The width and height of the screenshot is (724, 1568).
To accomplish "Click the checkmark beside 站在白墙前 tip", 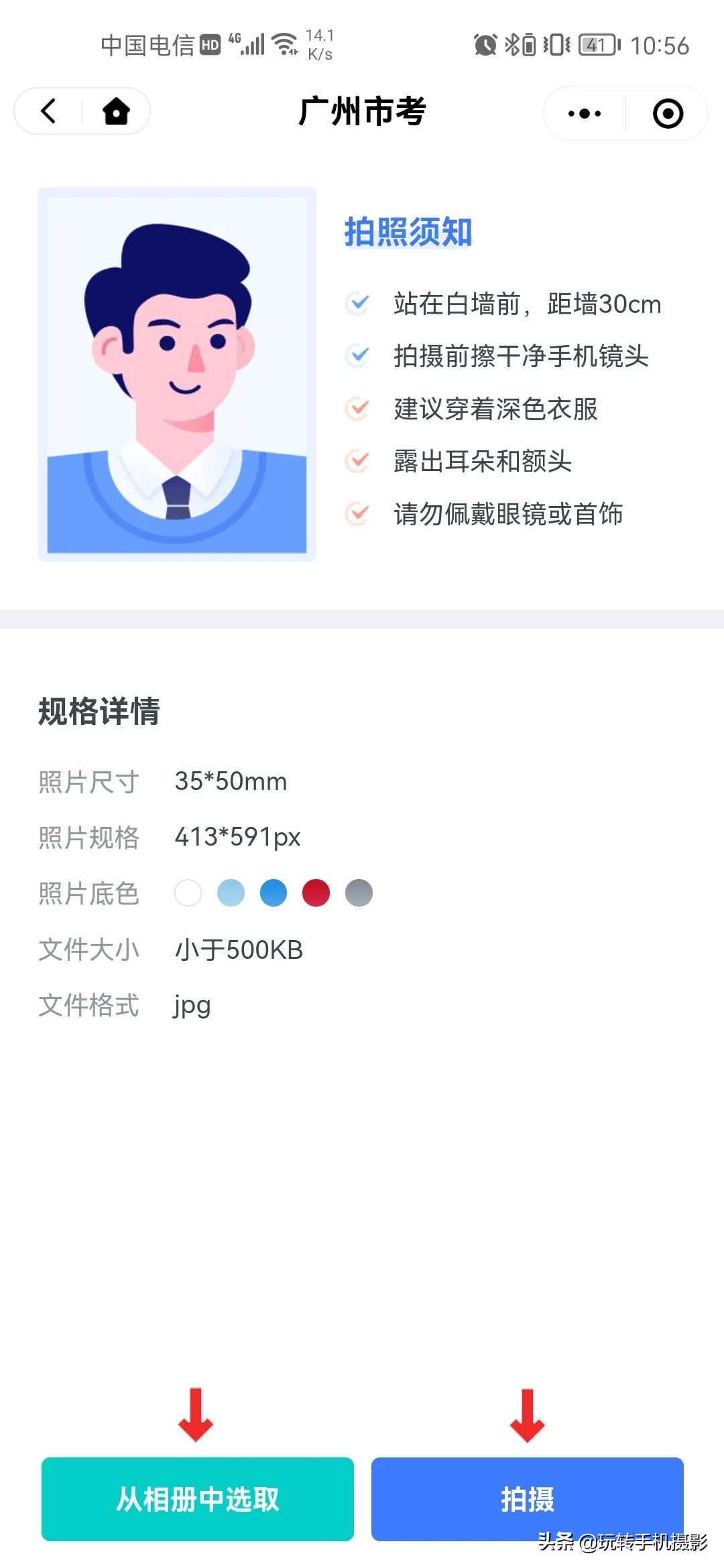I will [359, 303].
